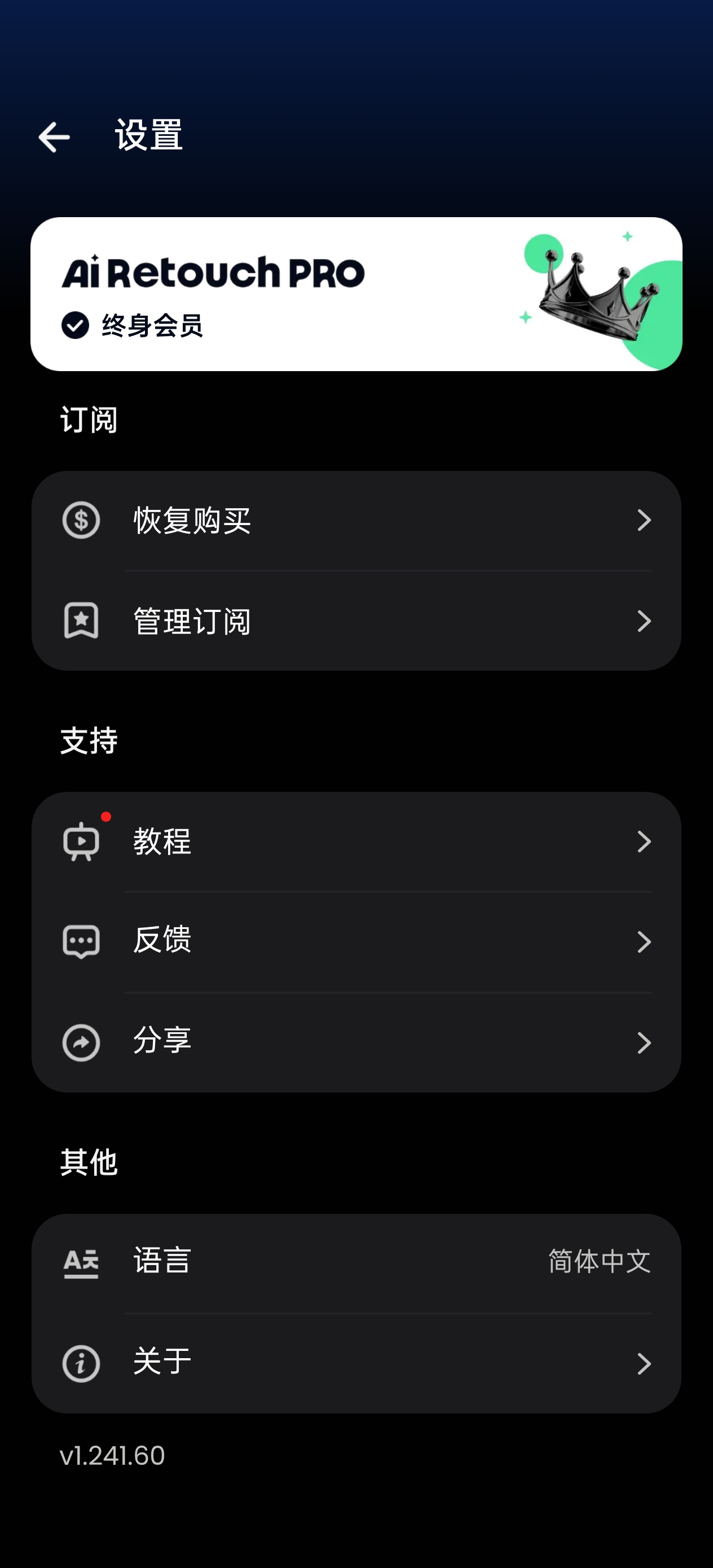Open 管理订阅 subscription management
Viewport: 713px width, 1568px height.
coord(356,621)
